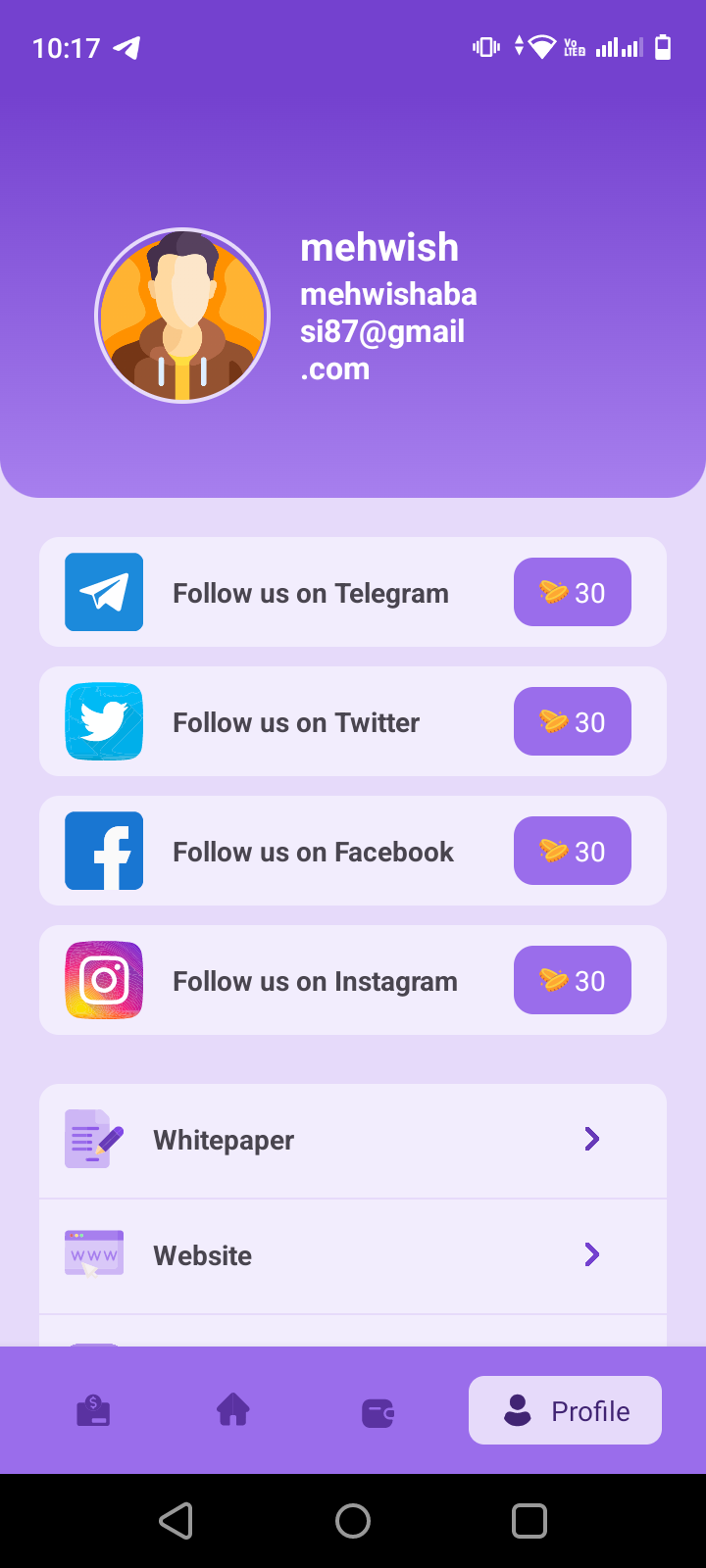Switch to the home tab
Viewport: 706px width, 1568px height.
tap(233, 1411)
